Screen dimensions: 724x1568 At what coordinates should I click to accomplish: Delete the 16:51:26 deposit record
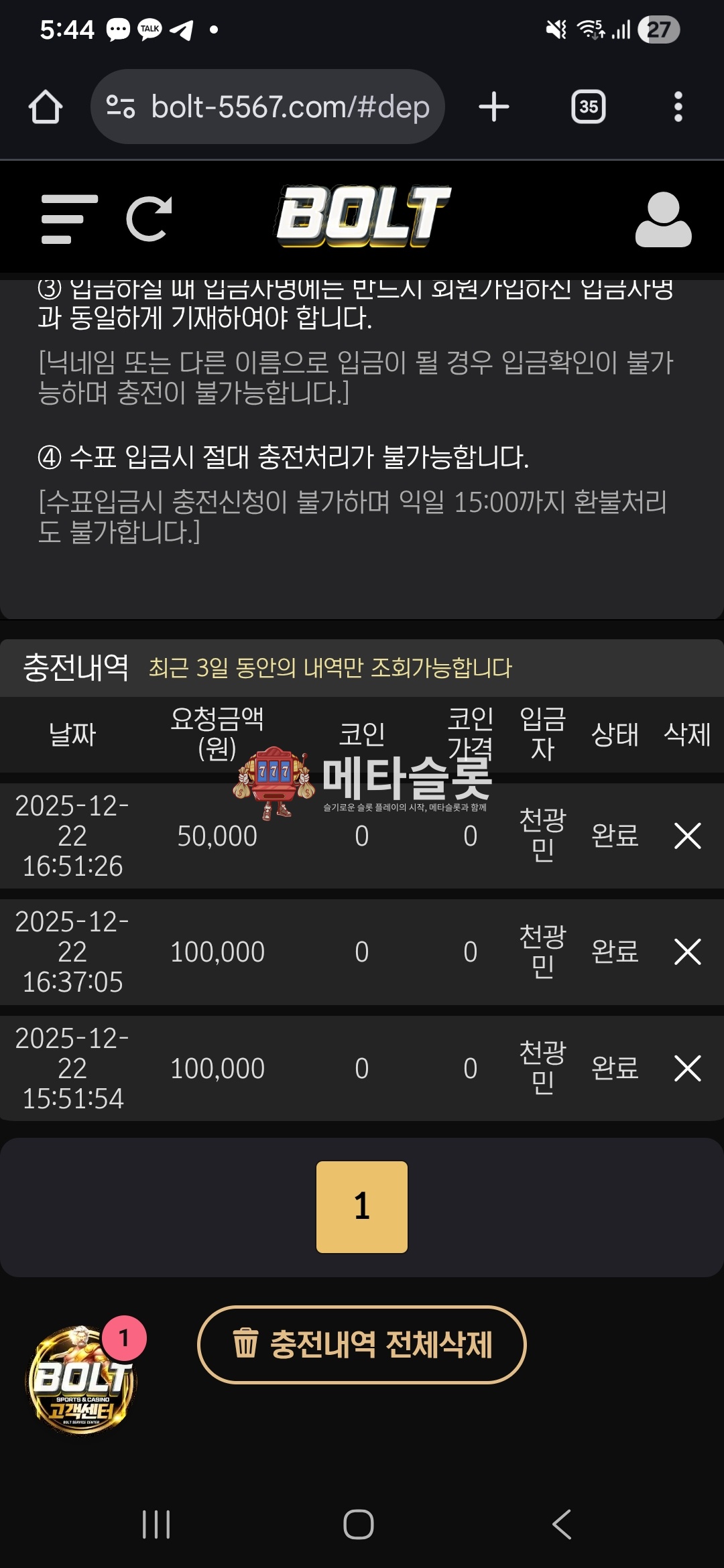coord(687,836)
